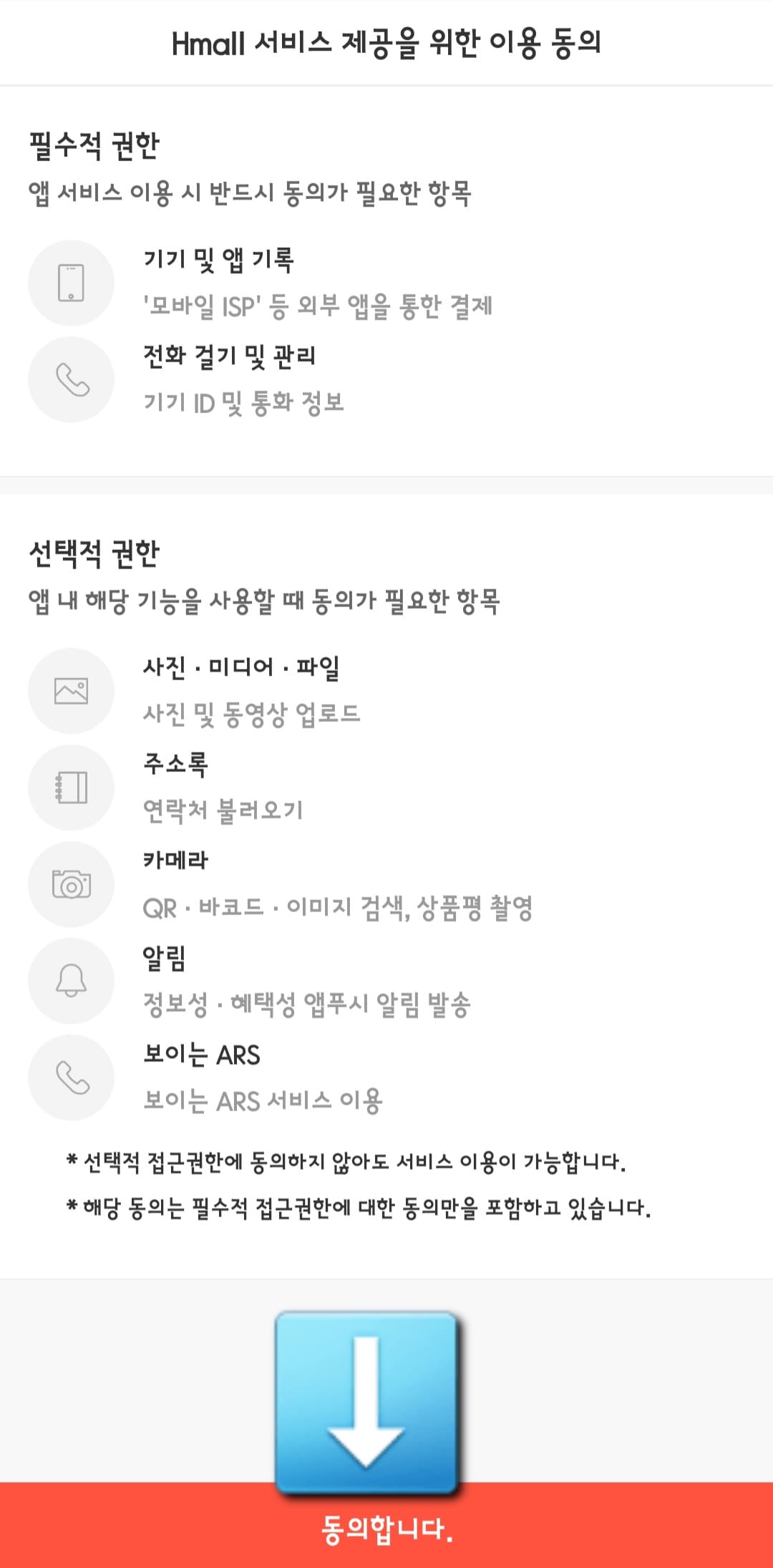Click the smartphone icon for 기기 및 앱 기록

(x=70, y=282)
